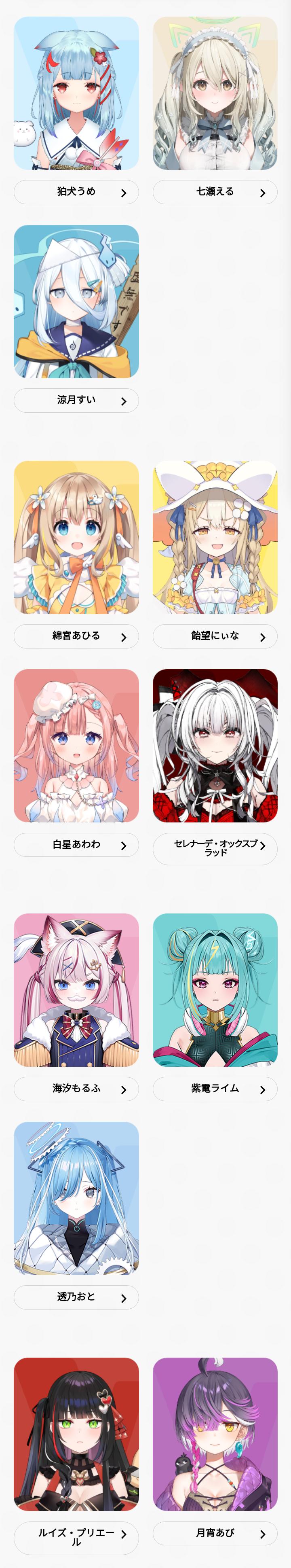Tap the 月宵あび purple portrait card
Viewport: 291px width, 1568px height.
click(215, 1434)
